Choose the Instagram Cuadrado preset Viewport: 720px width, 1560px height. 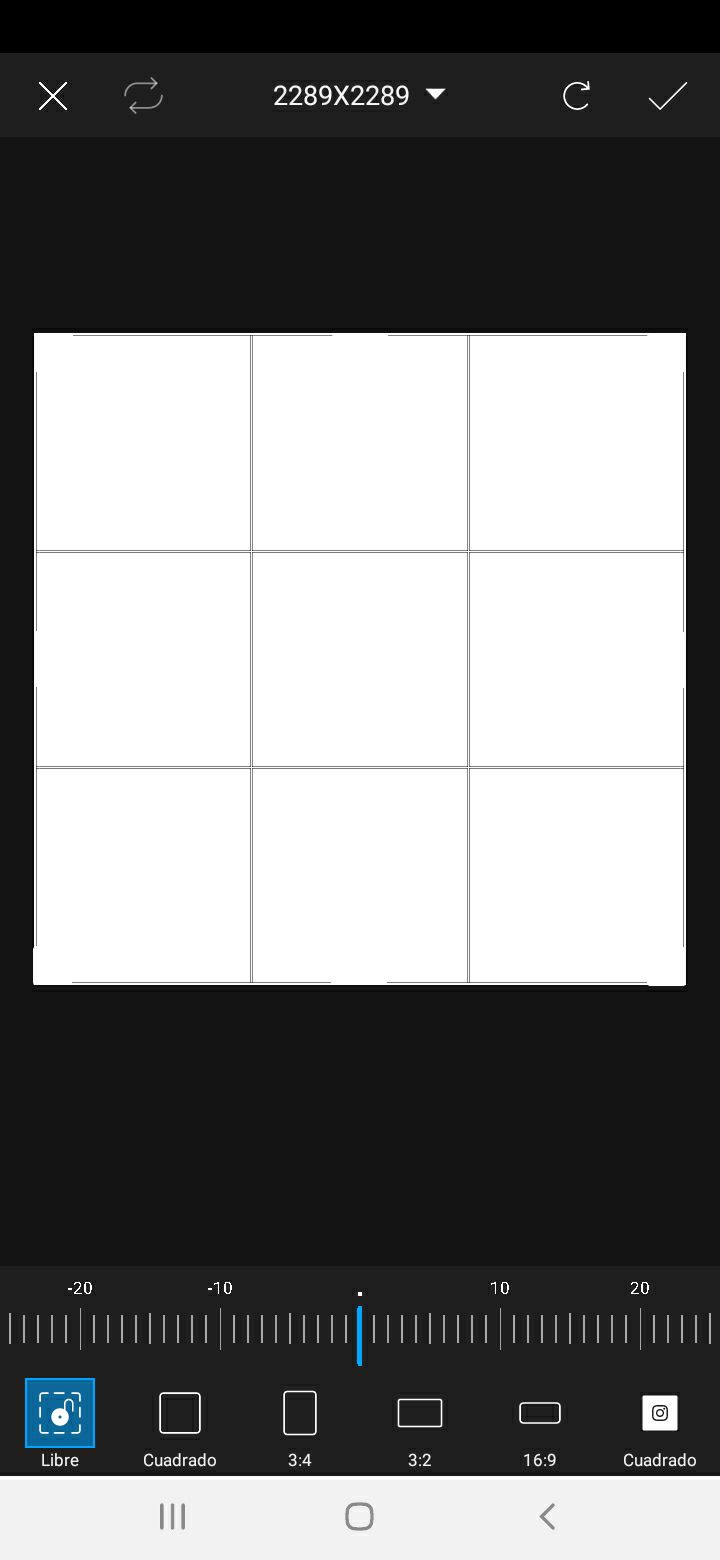(660, 1423)
